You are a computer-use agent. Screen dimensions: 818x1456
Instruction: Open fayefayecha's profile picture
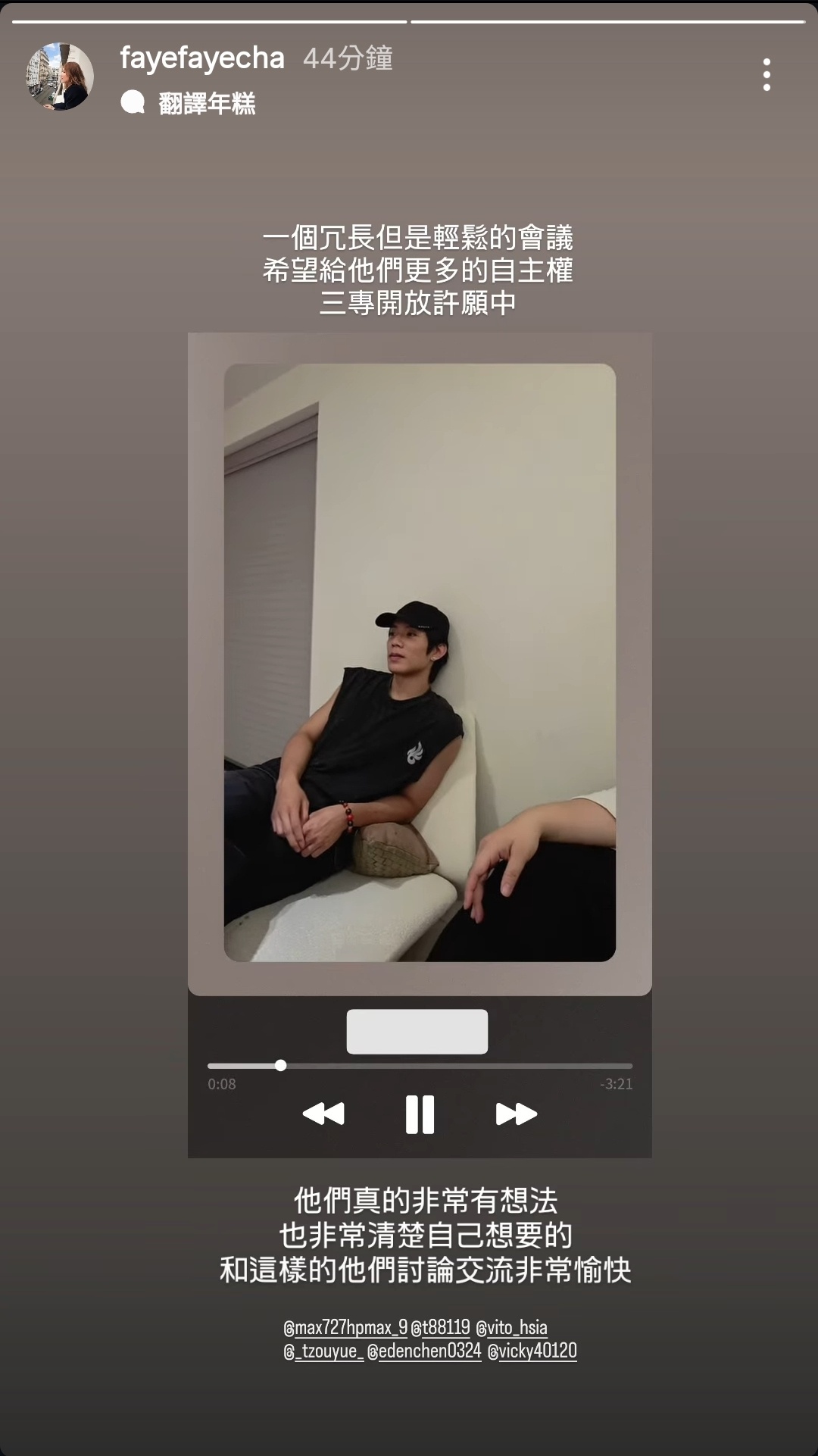[x=60, y=77]
